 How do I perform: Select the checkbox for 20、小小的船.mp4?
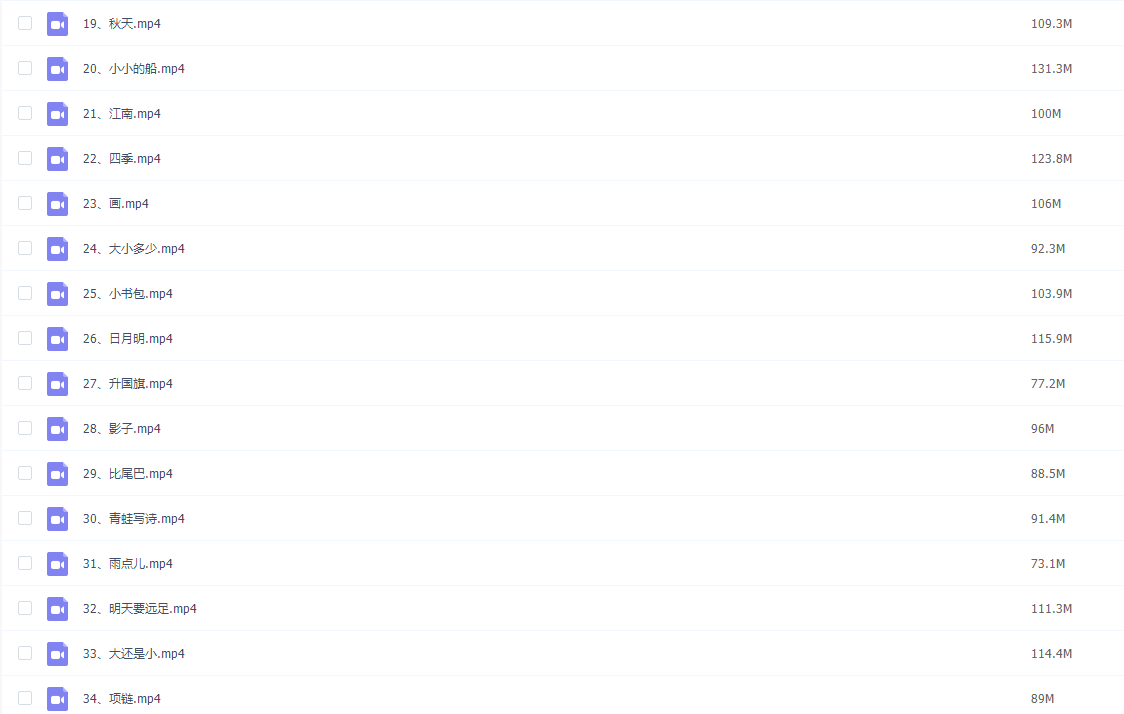click(25, 68)
